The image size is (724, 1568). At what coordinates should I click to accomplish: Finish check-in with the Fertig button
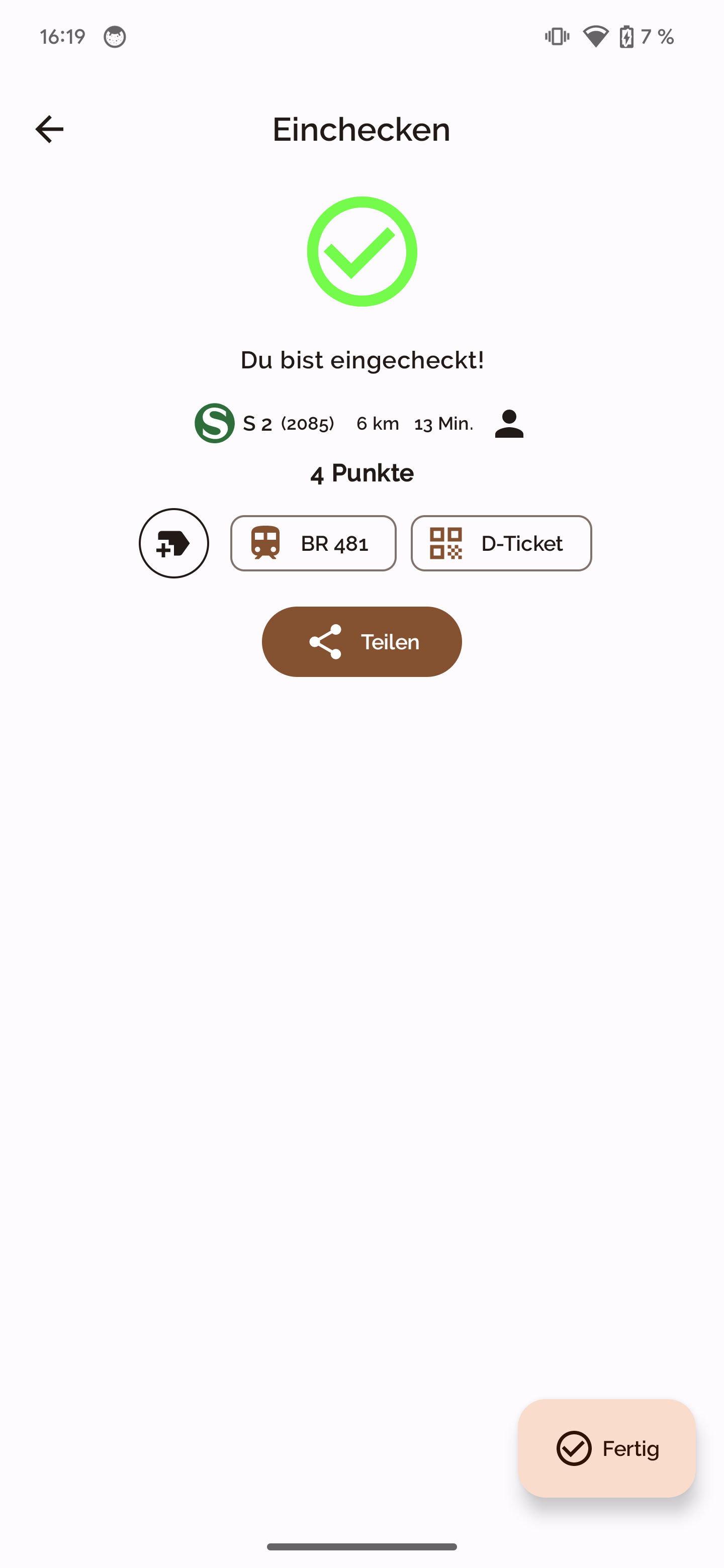coord(606,1448)
